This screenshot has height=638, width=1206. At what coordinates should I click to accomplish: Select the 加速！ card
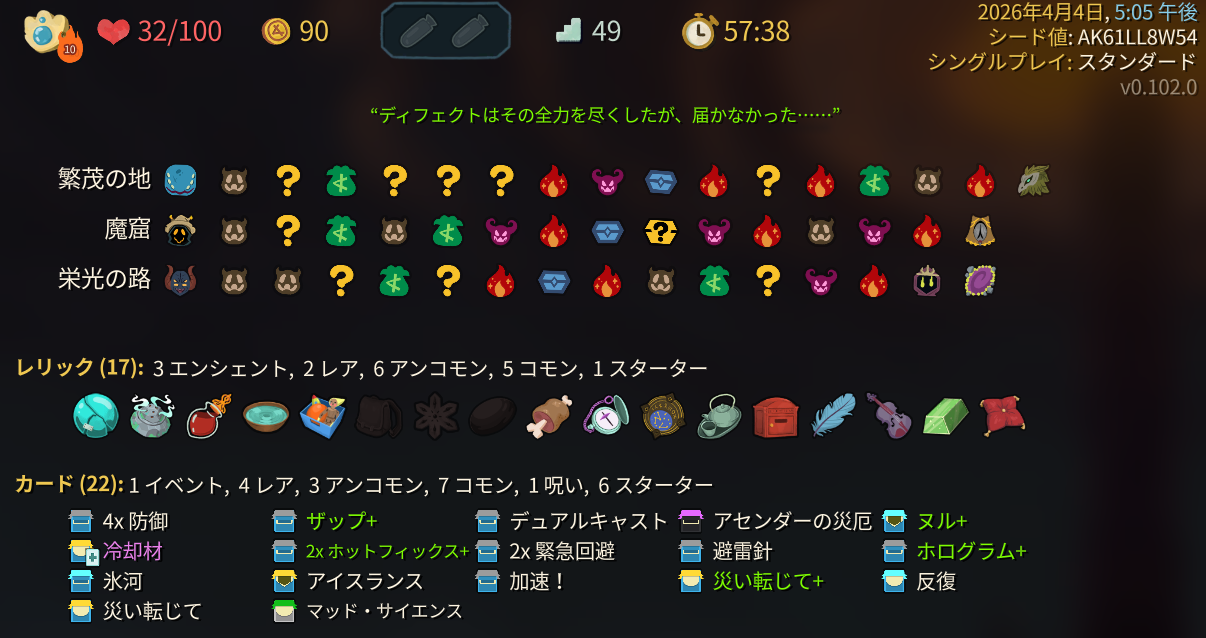538,581
